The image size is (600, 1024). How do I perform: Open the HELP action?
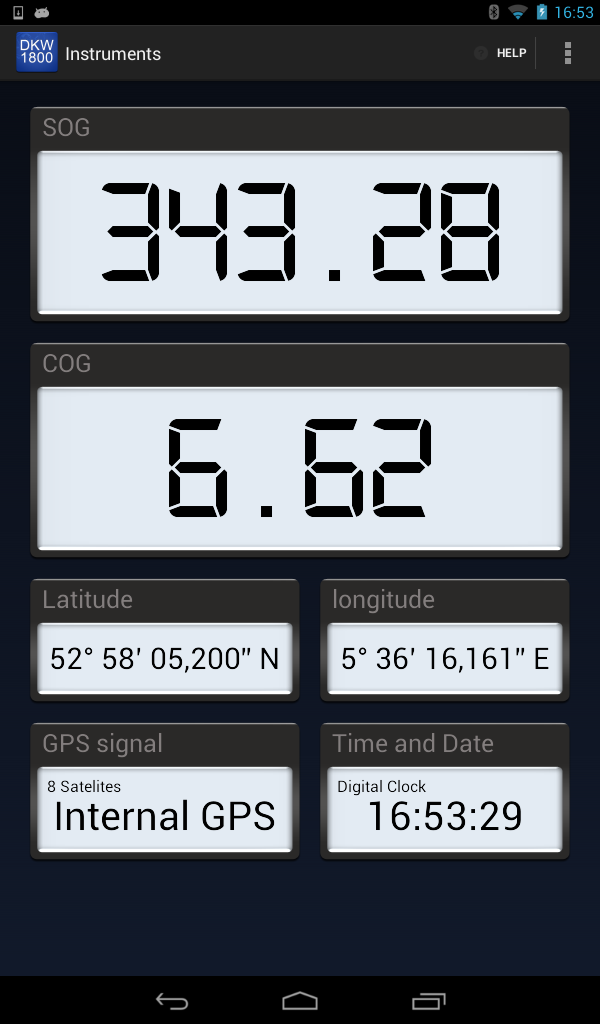tap(501, 53)
